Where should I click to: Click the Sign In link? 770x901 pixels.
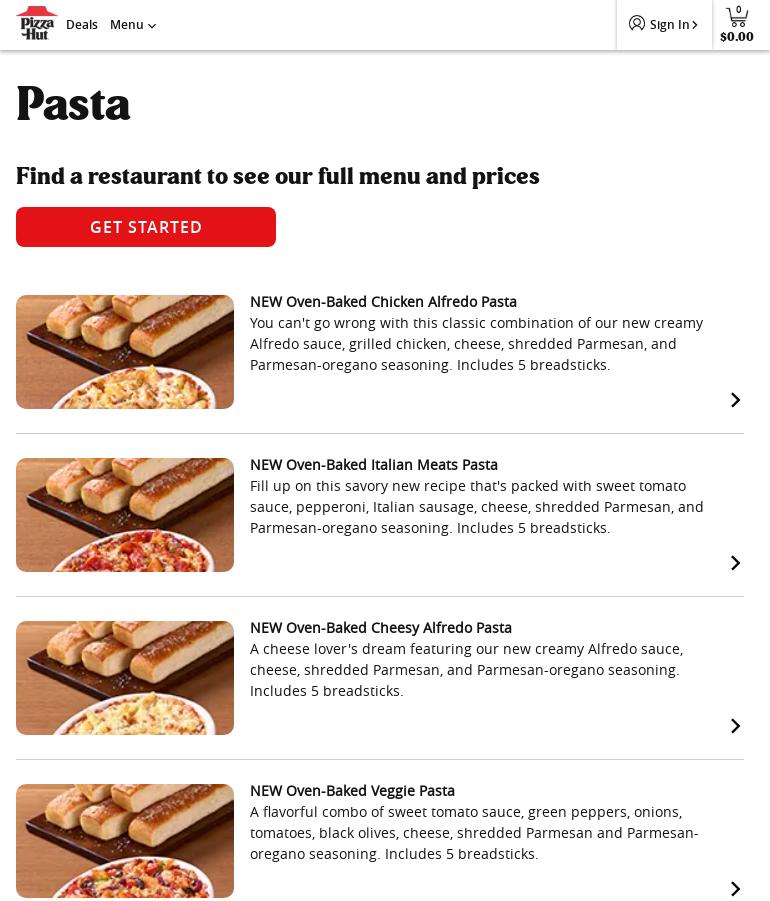[669, 24]
